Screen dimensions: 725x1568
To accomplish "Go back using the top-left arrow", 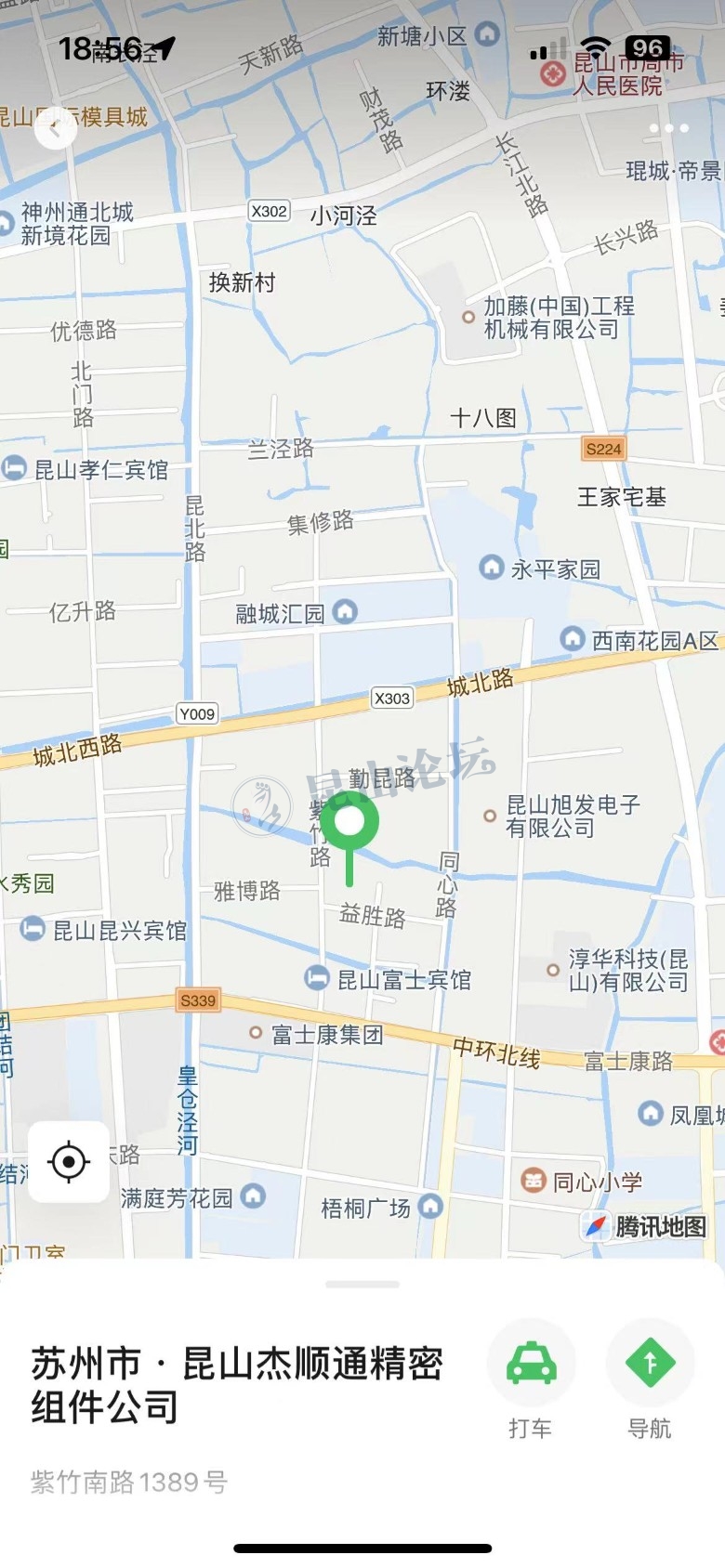I will pyautogui.click(x=56, y=128).
